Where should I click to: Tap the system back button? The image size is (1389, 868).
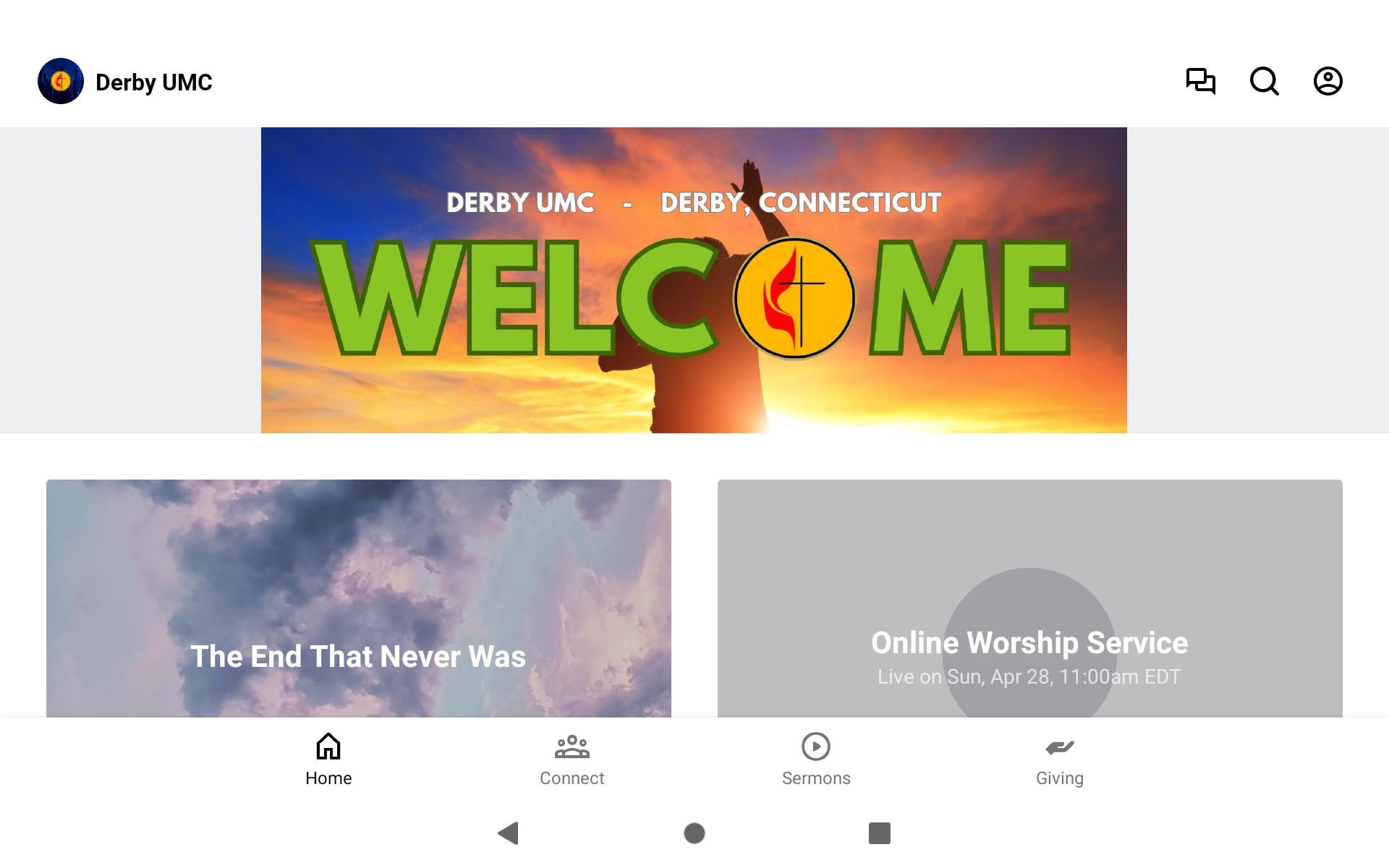509,833
